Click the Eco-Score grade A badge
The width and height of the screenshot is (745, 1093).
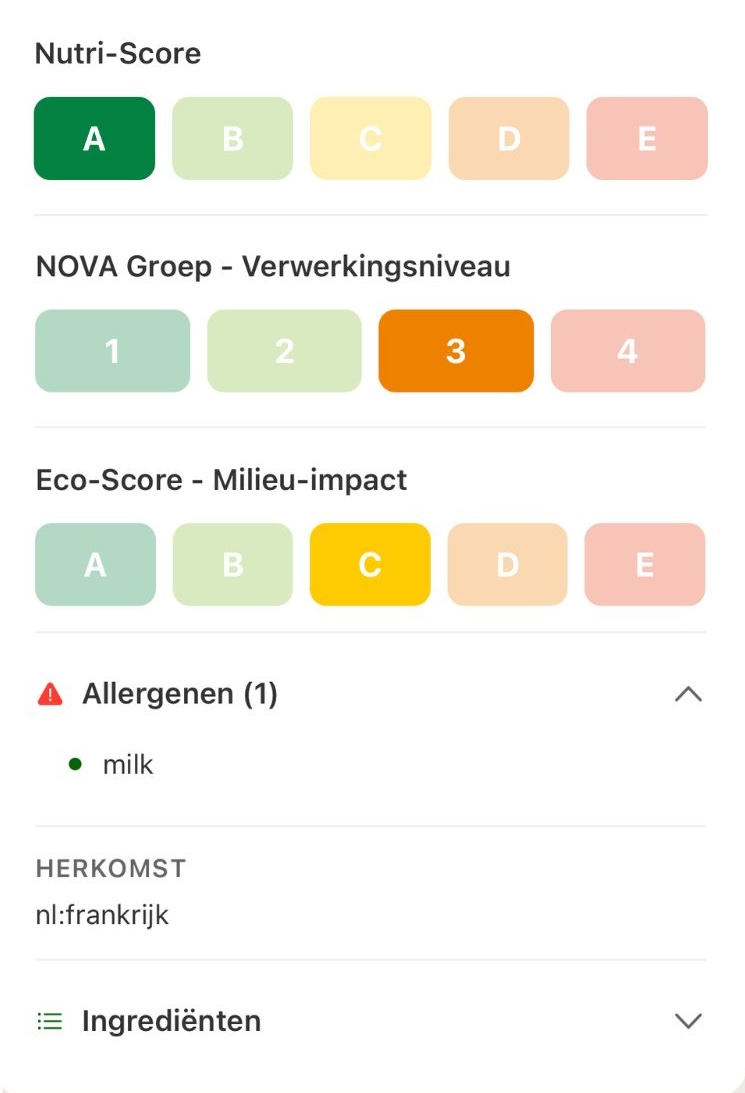[x=95, y=564]
